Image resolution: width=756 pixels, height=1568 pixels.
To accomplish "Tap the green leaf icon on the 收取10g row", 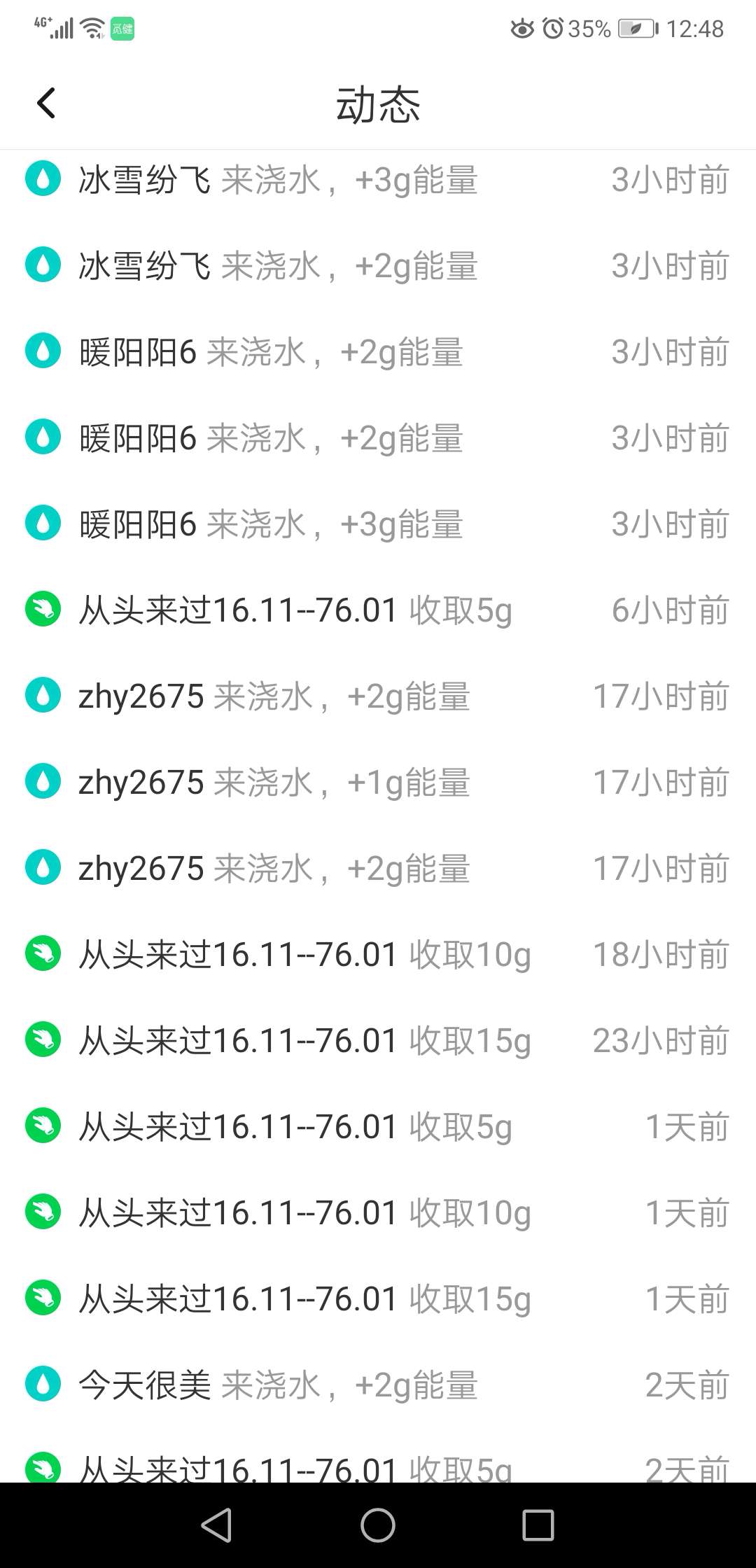I will 42,953.
